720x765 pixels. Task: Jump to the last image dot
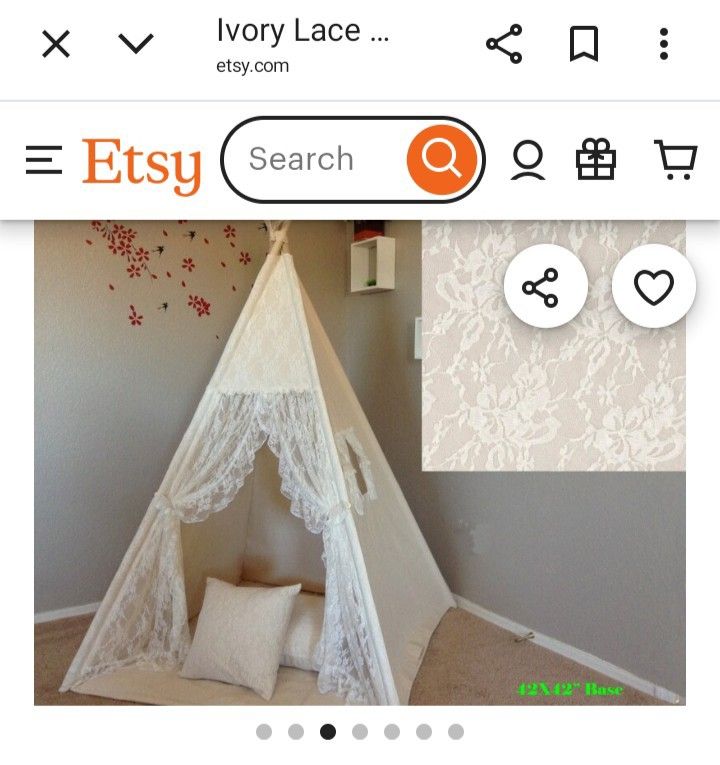point(456,732)
